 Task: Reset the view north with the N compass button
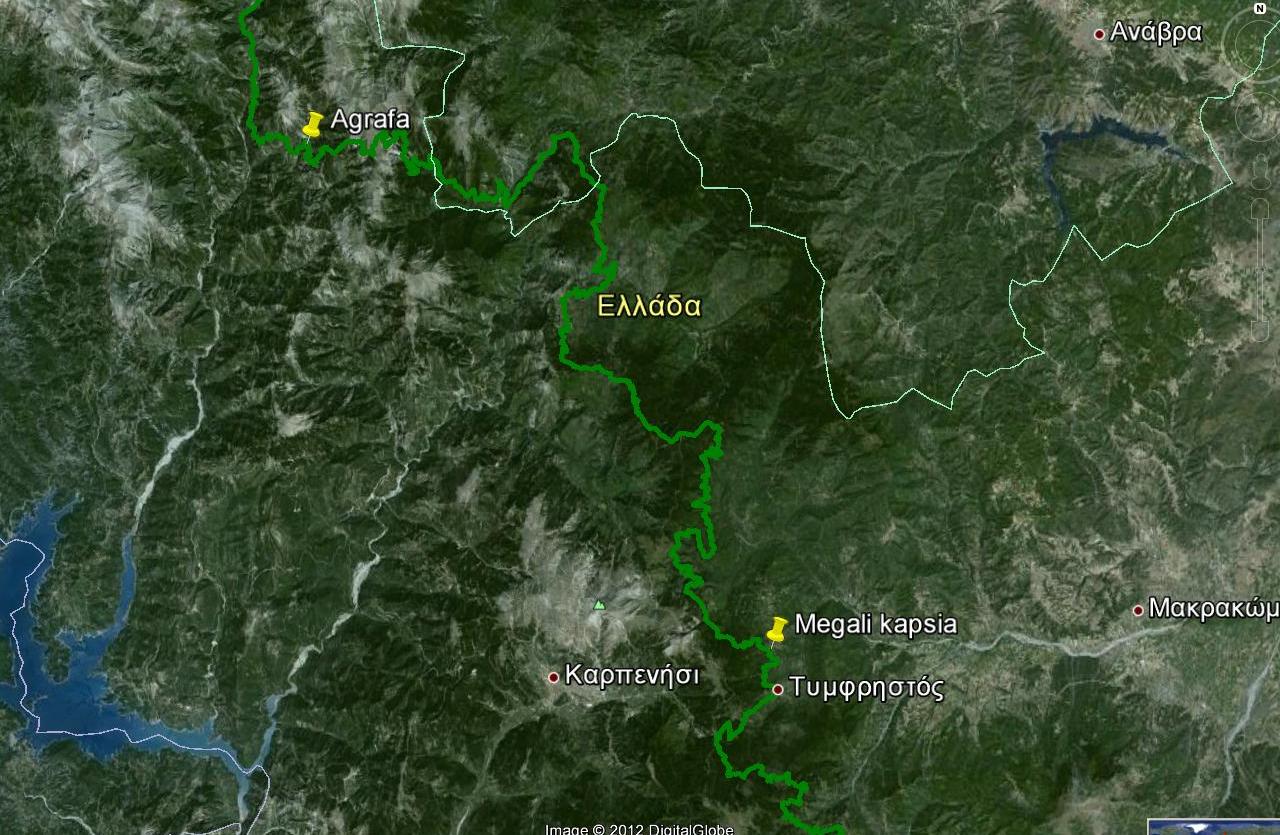point(1259,9)
